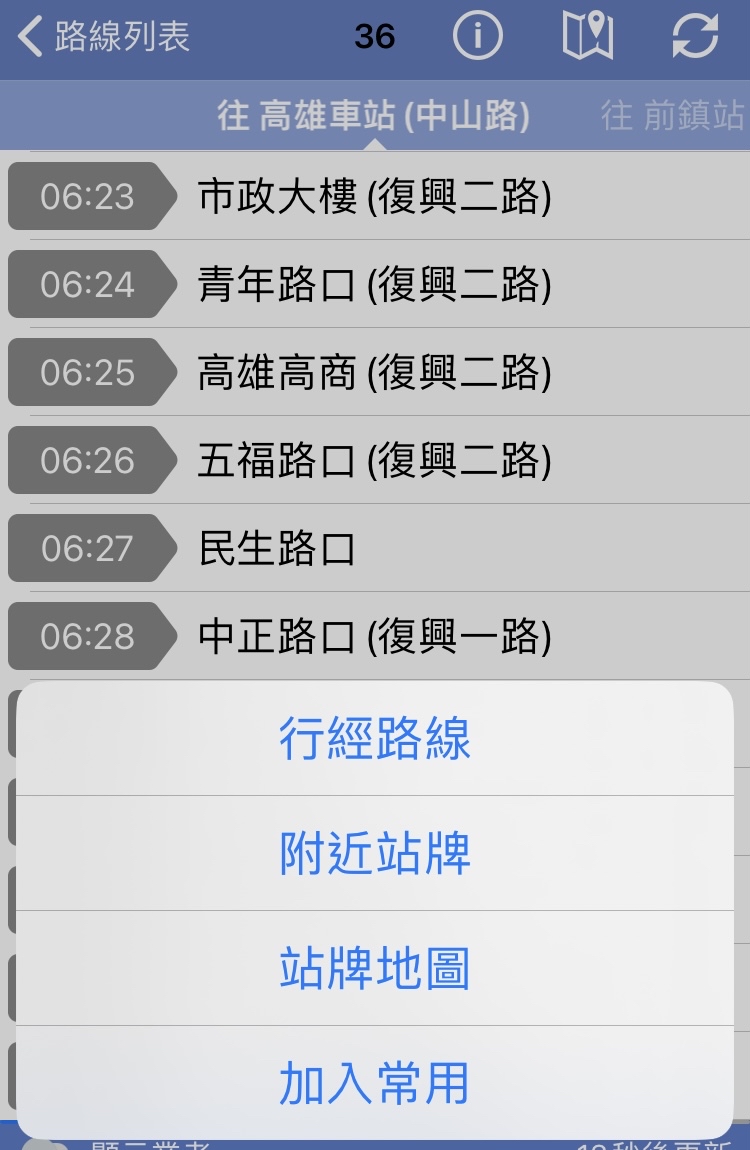Open stop 青年路口 (復興二路)

(x=374, y=285)
